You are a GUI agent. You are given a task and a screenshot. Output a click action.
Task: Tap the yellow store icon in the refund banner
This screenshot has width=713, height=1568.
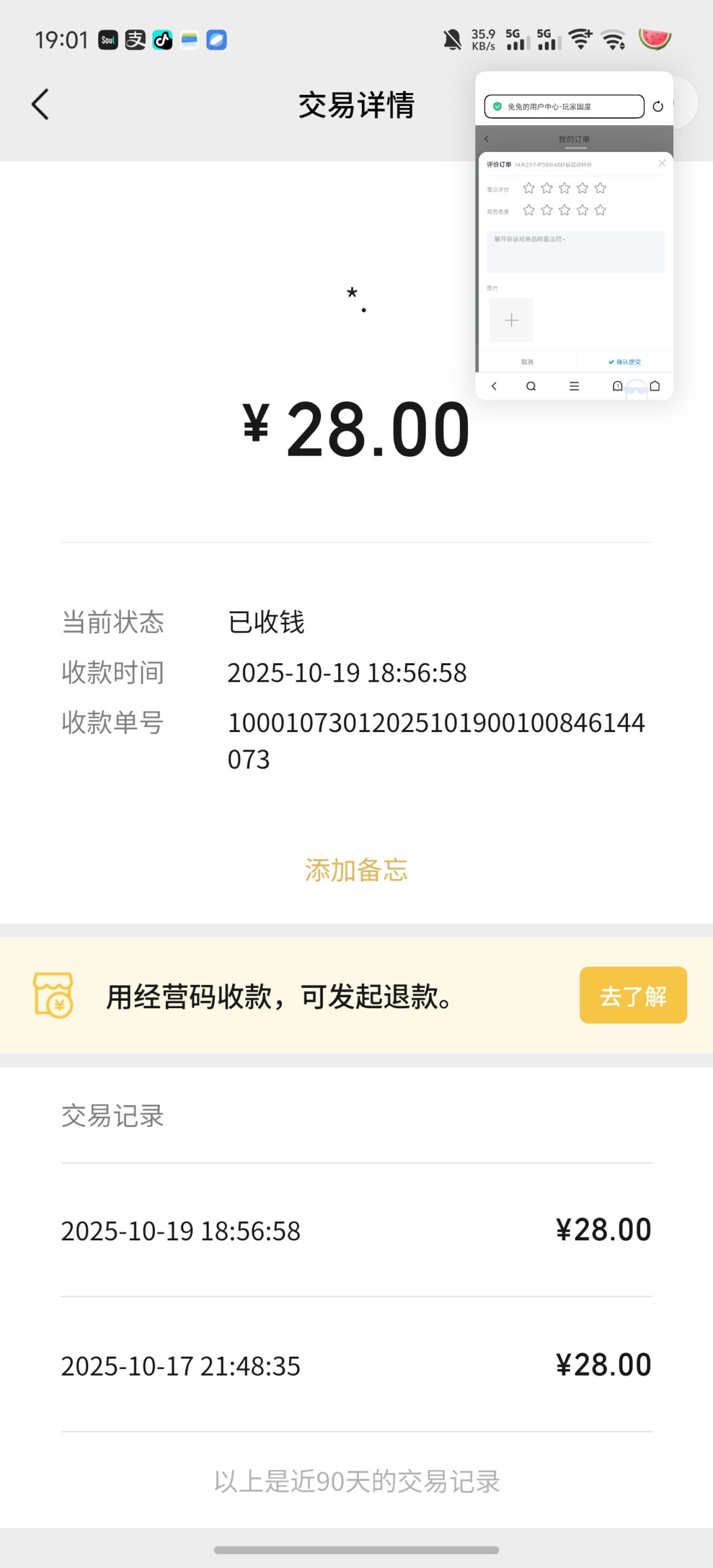54,995
